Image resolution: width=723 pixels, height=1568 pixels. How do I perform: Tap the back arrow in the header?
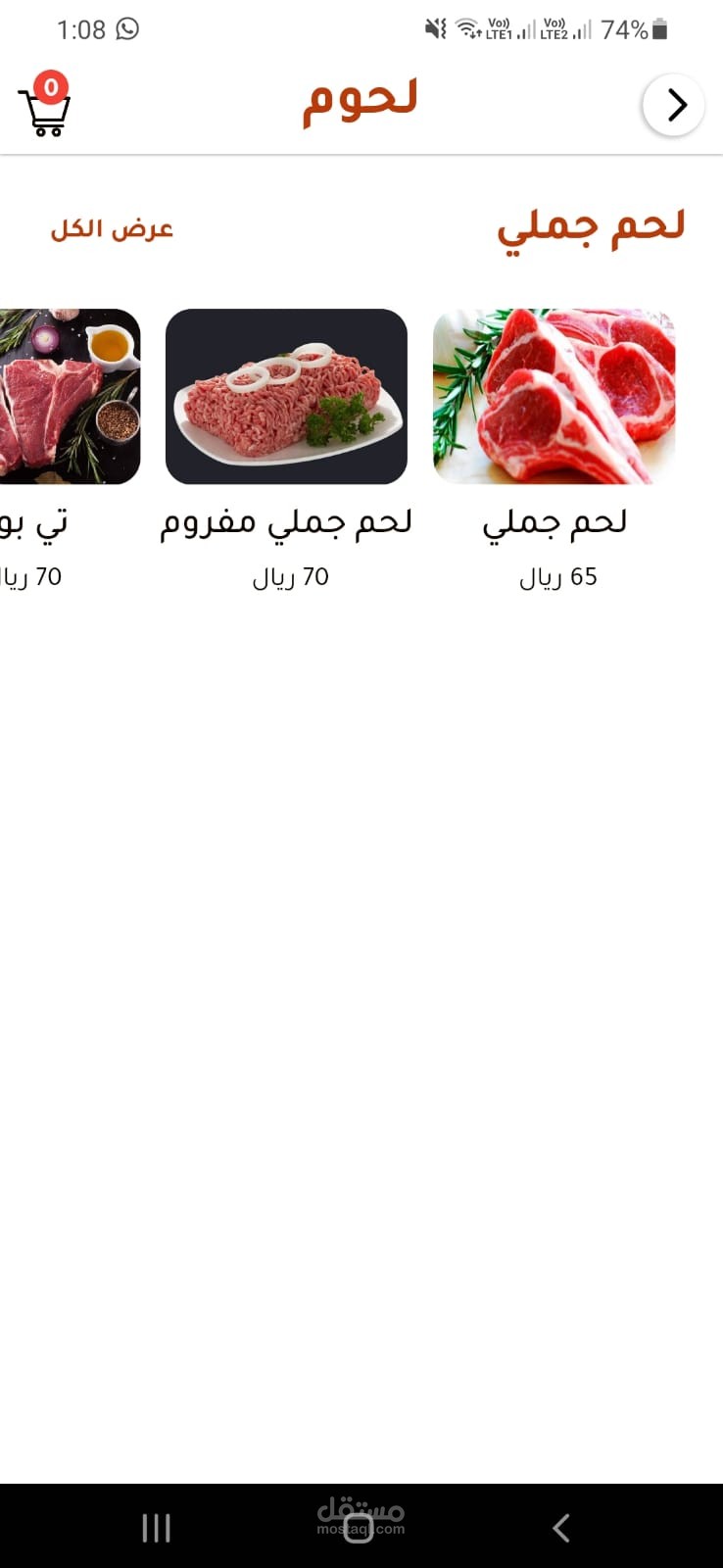point(674,105)
